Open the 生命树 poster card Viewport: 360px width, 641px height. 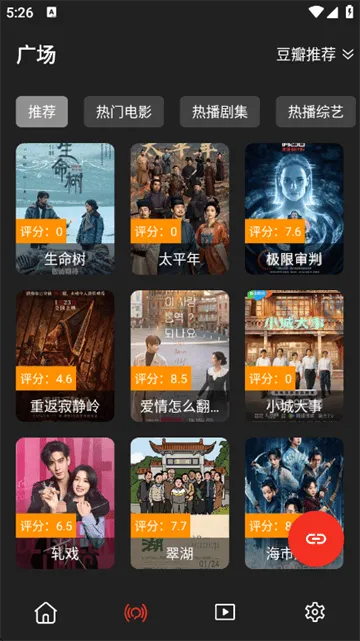65,208
